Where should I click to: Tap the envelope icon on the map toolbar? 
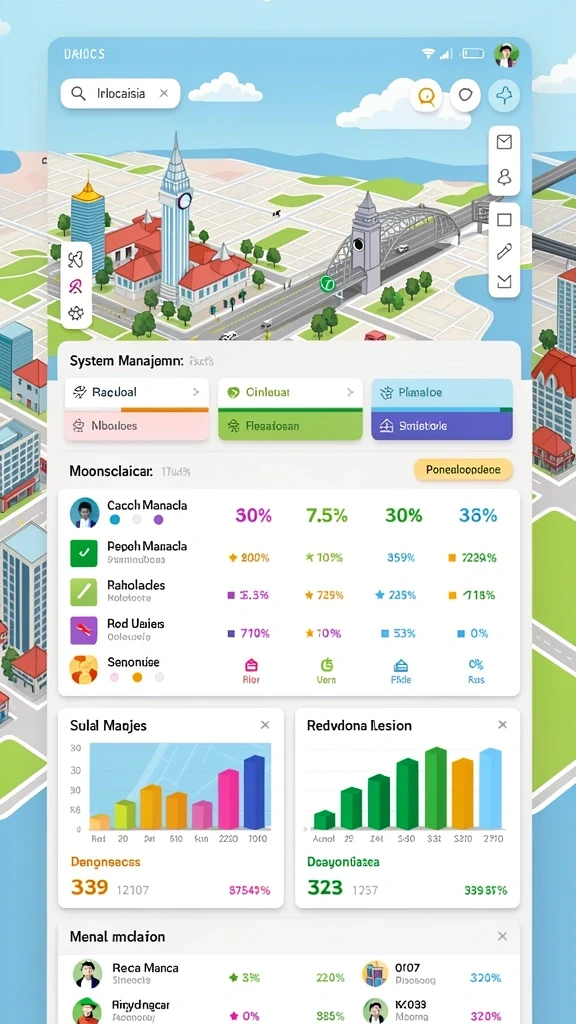click(x=504, y=142)
